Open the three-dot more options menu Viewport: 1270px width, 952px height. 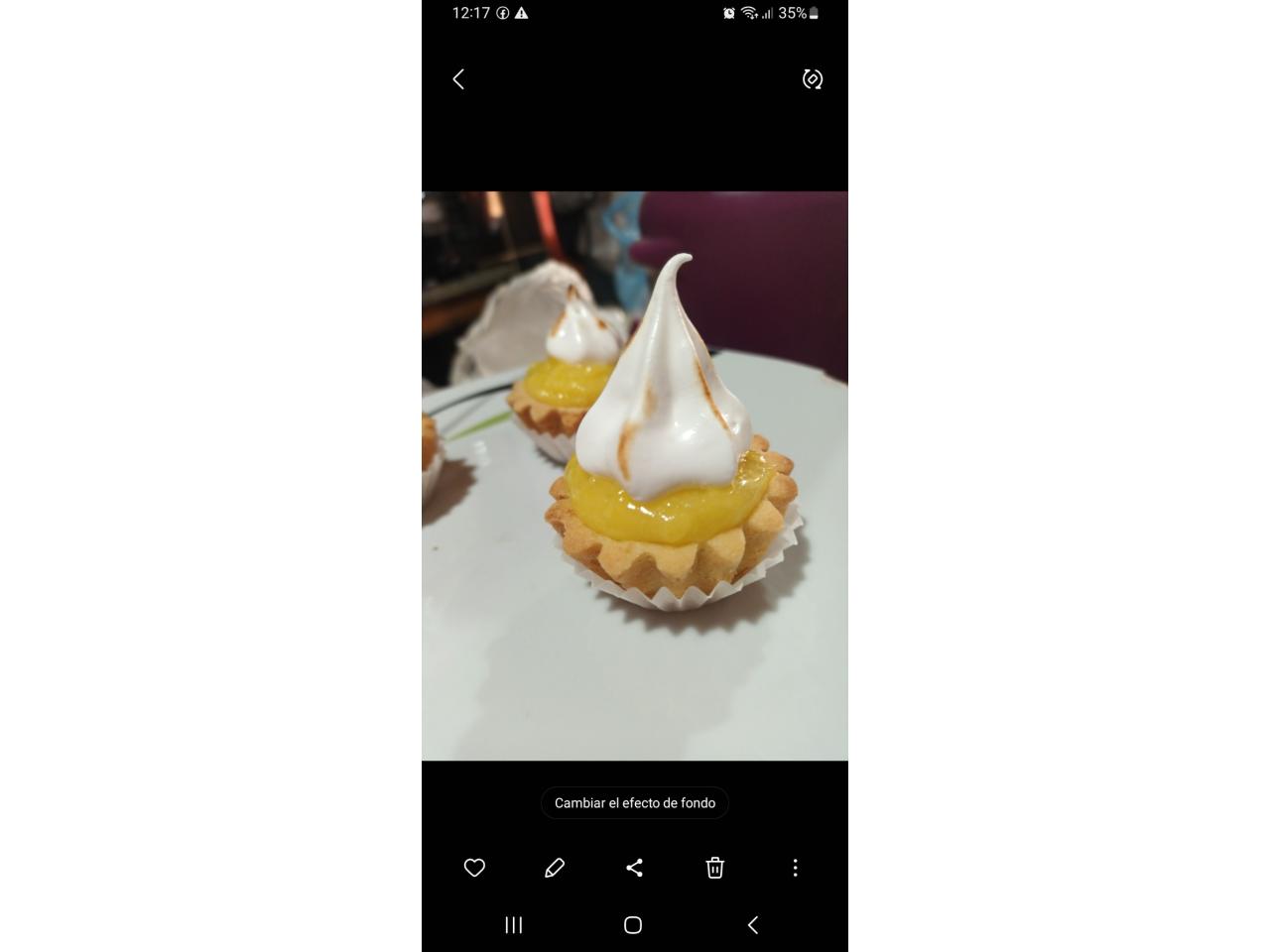coord(795,868)
